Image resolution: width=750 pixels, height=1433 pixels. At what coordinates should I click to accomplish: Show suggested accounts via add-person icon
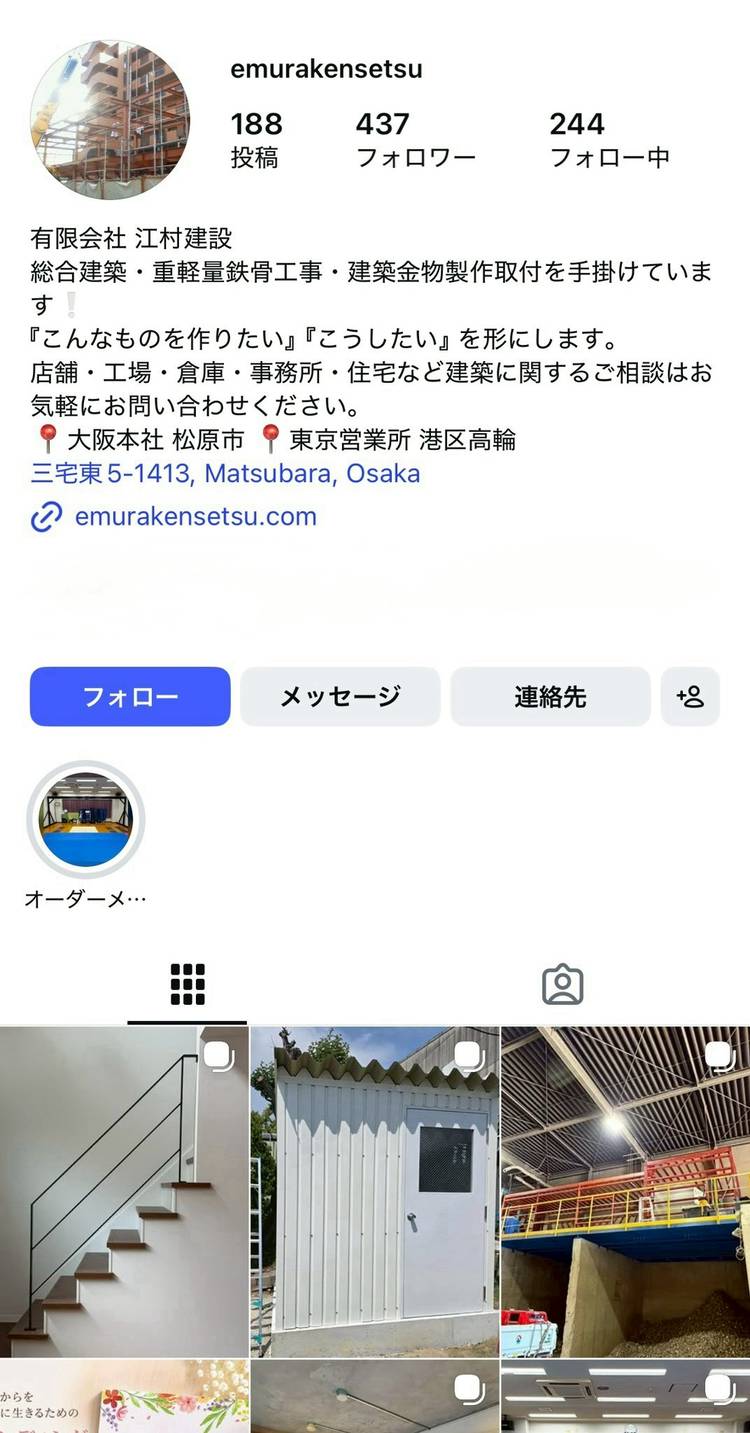point(690,696)
